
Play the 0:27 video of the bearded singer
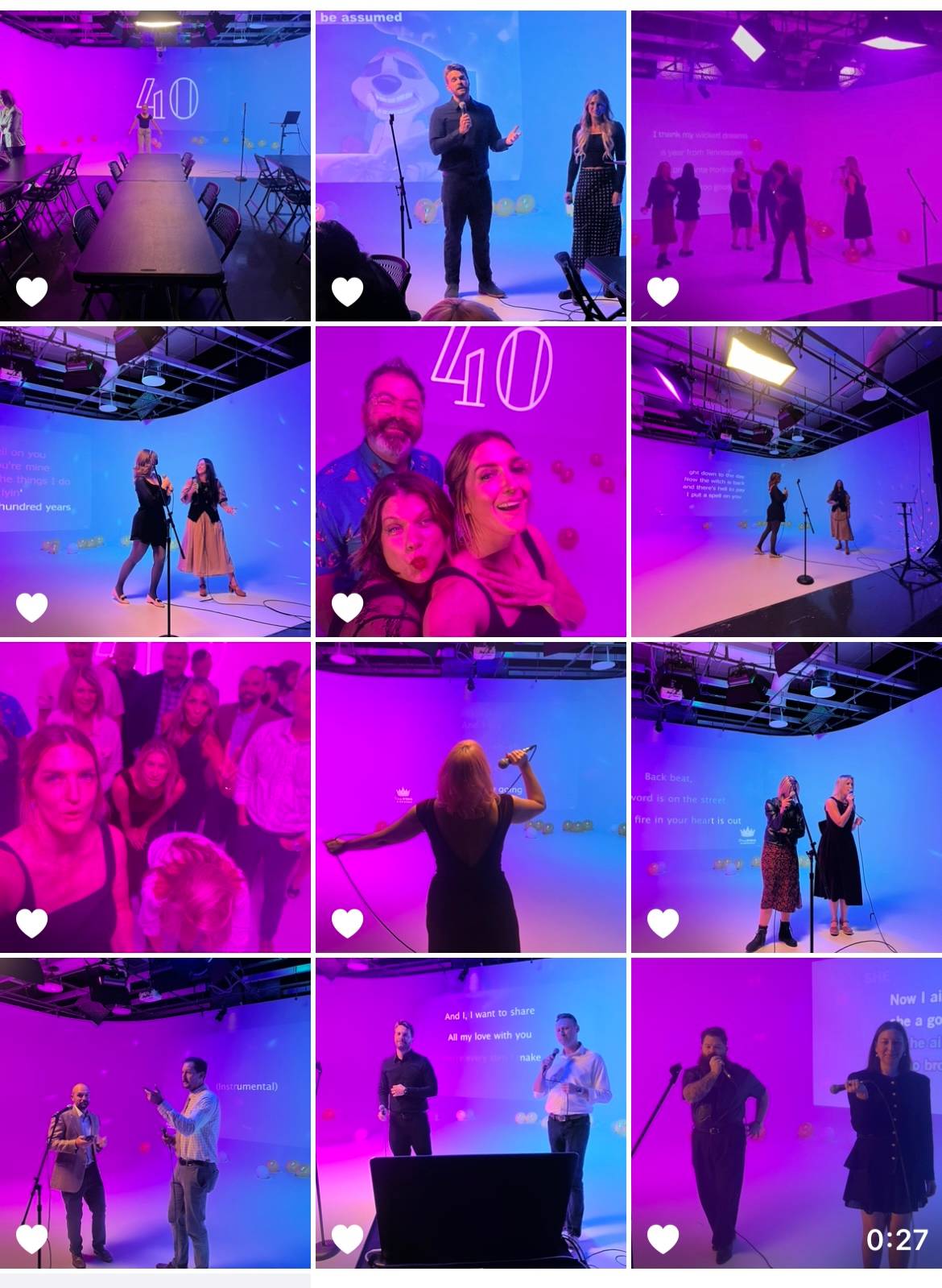786,1112
